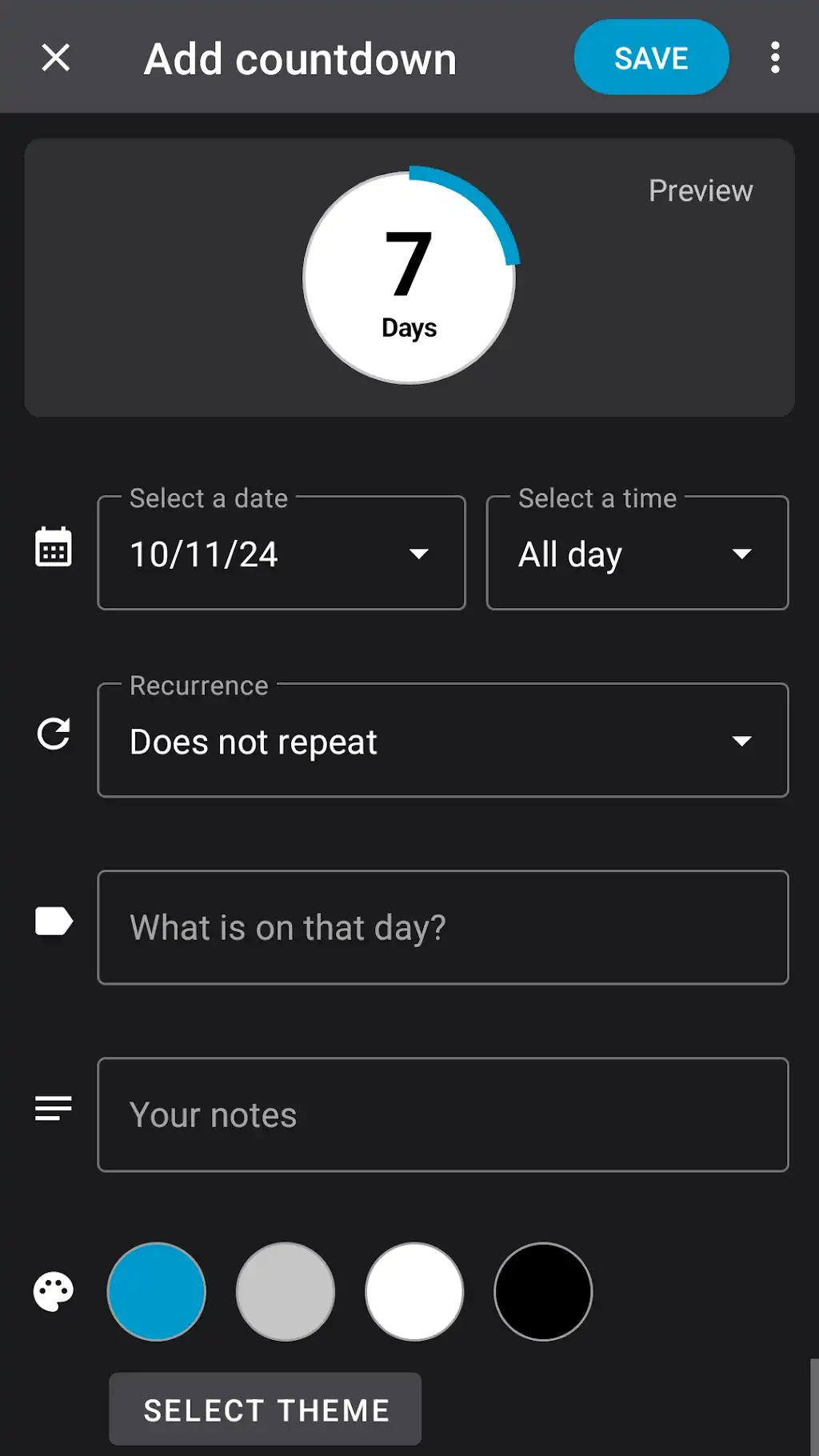Open the Select a time dropdown

point(637,553)
